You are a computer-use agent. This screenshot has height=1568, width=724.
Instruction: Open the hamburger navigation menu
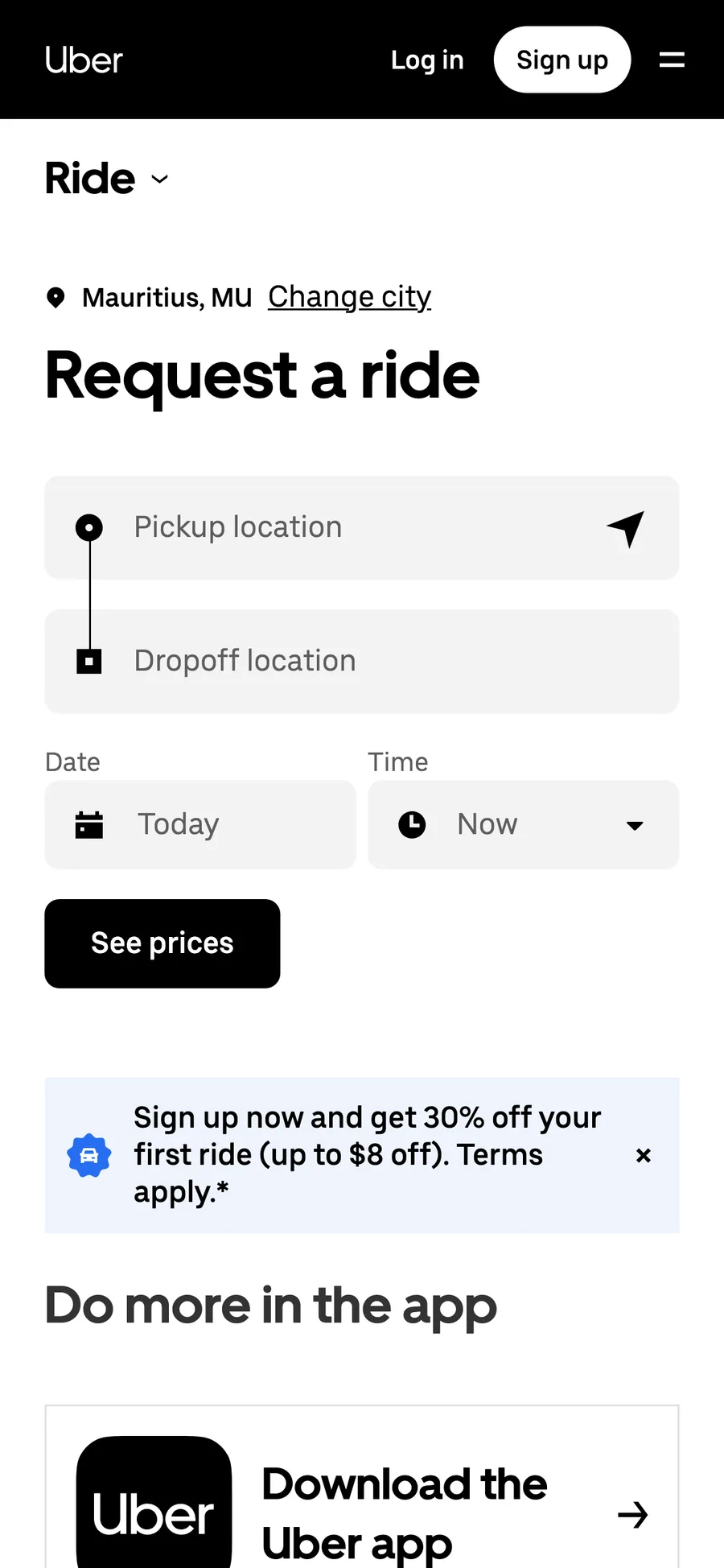click(672, 60)
